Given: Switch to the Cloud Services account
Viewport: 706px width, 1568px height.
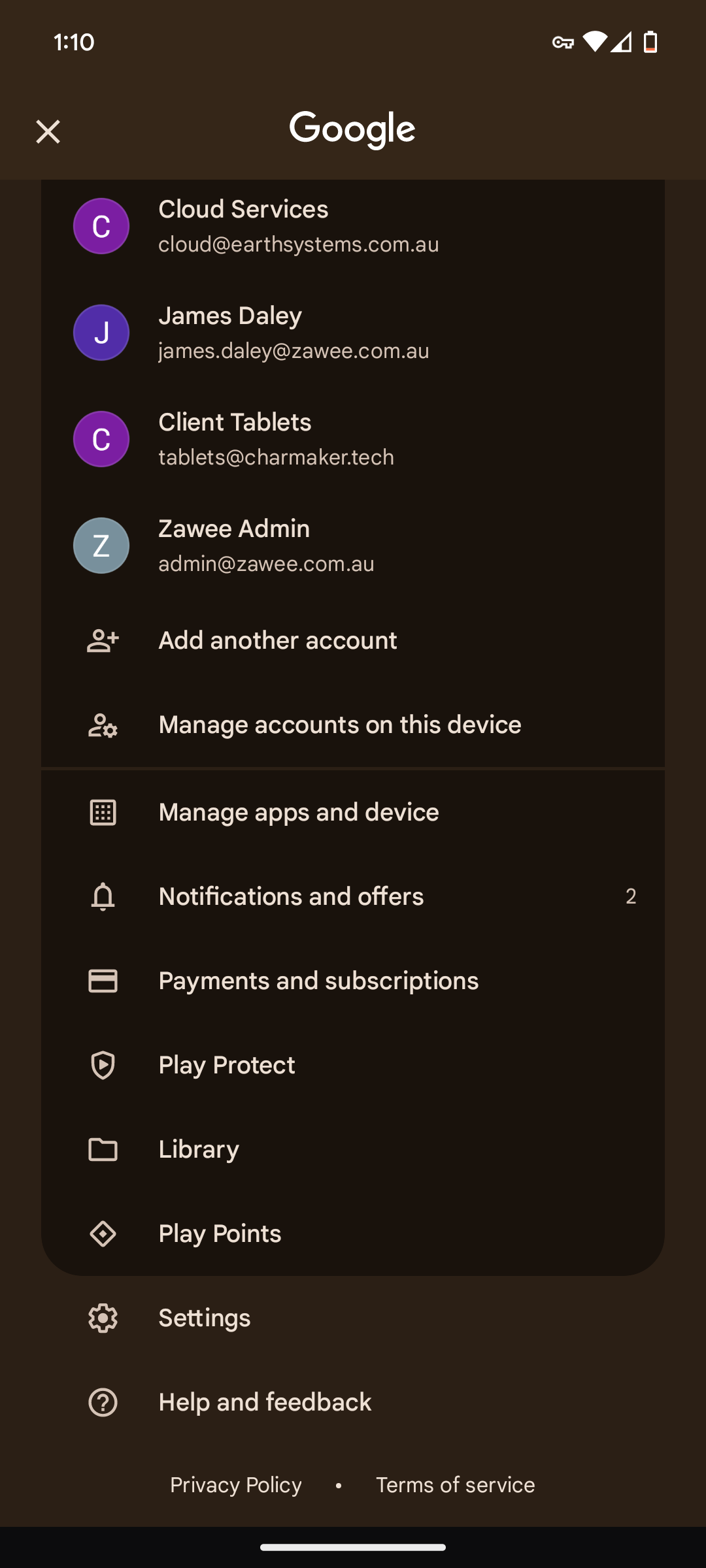Looking at the screenshot, I should tap(353, 226).
